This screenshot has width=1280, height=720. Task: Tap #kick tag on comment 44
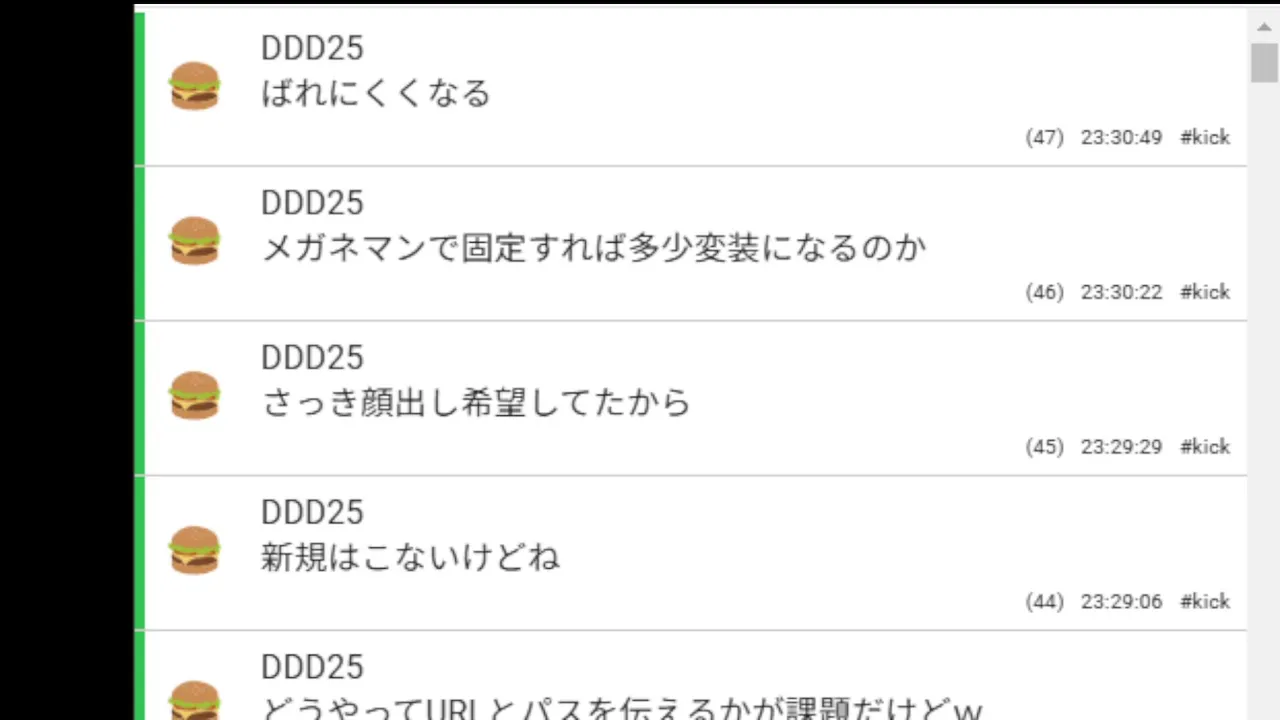click(x=1204, y=602)
